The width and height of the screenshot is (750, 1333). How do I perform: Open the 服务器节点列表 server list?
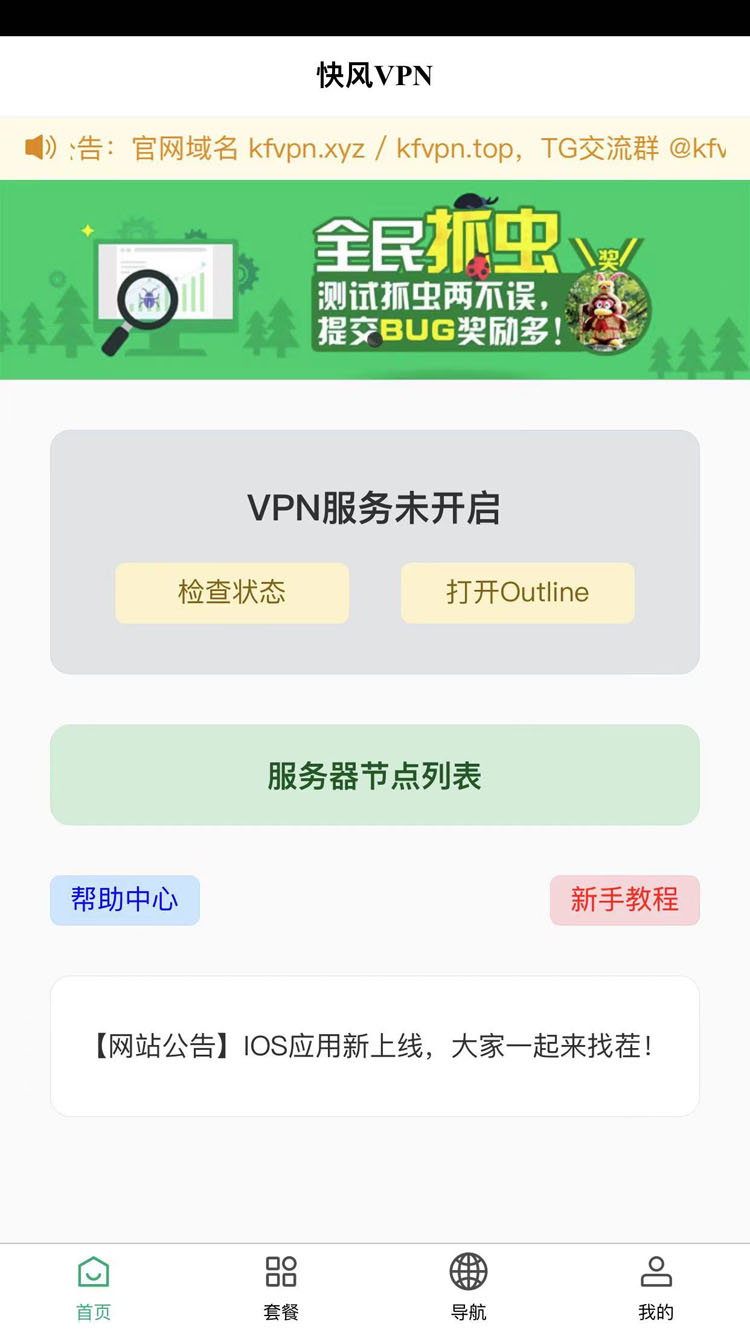pyautogui.click(x=374, y=775)
